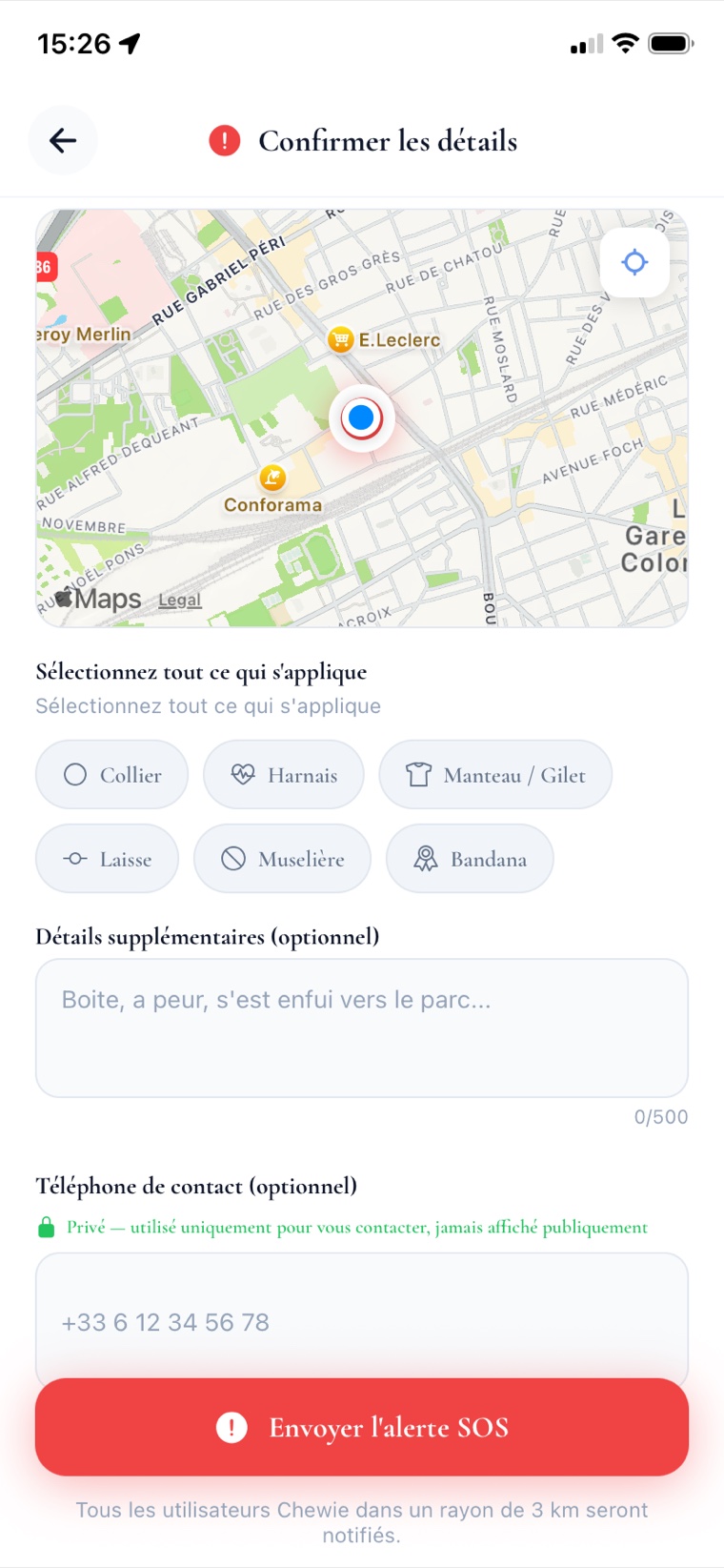Choose the Manteau / Gilet chip
The image size is (724, 1568).
tap(495, 775)
